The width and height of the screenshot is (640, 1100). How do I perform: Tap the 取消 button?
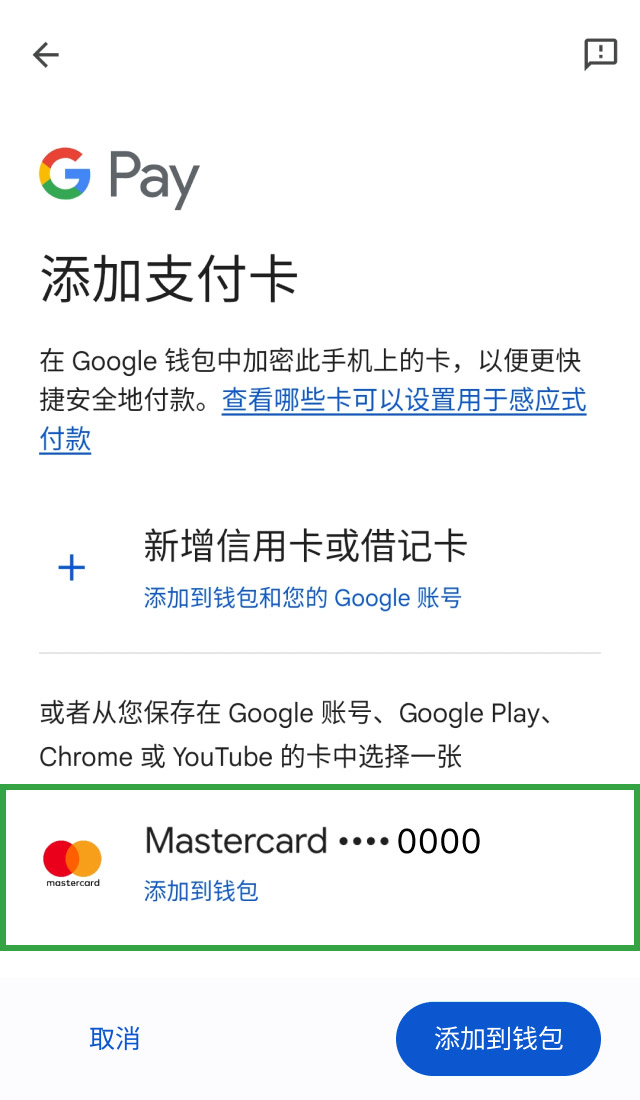click(x=114, y=1038)
